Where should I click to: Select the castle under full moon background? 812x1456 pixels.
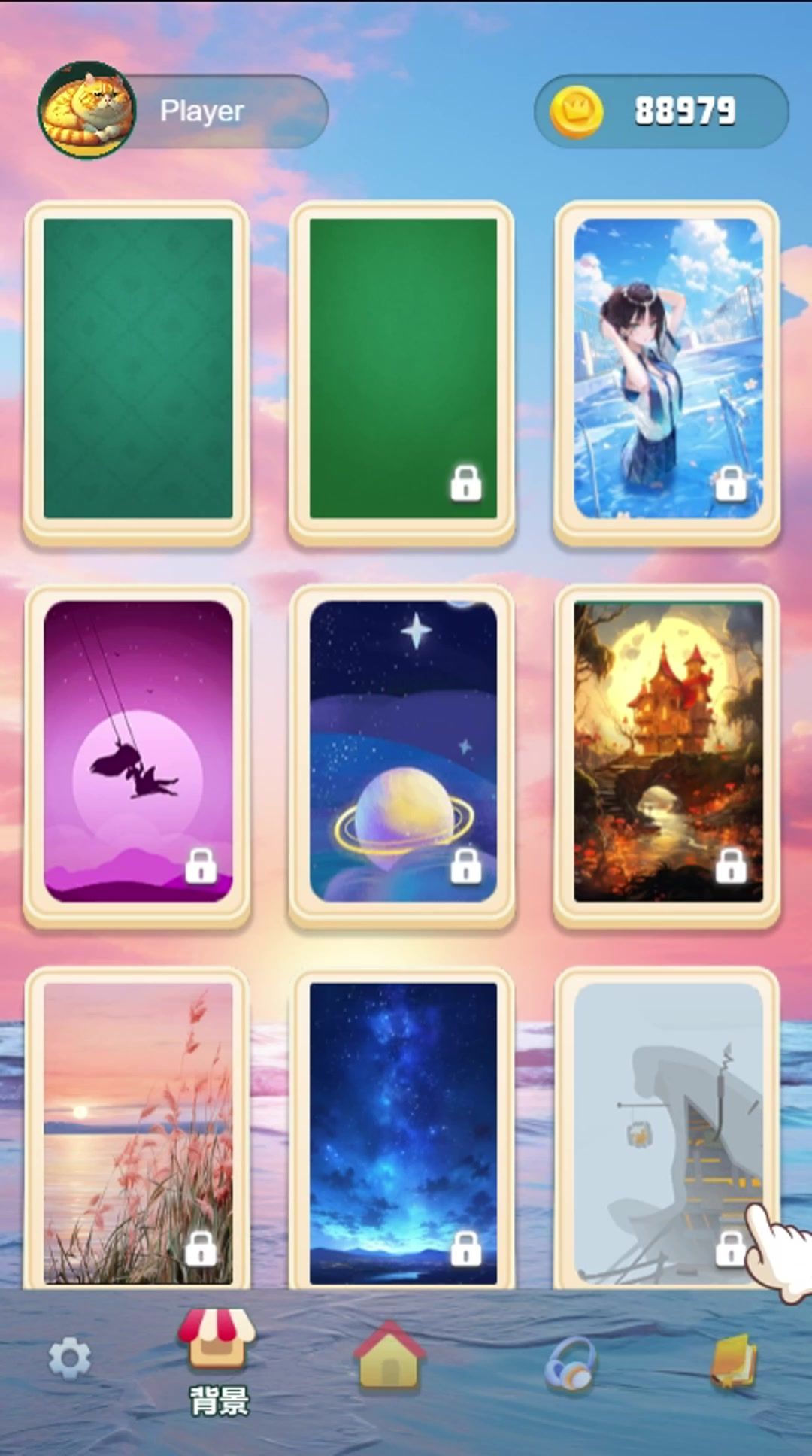[668, 752]
